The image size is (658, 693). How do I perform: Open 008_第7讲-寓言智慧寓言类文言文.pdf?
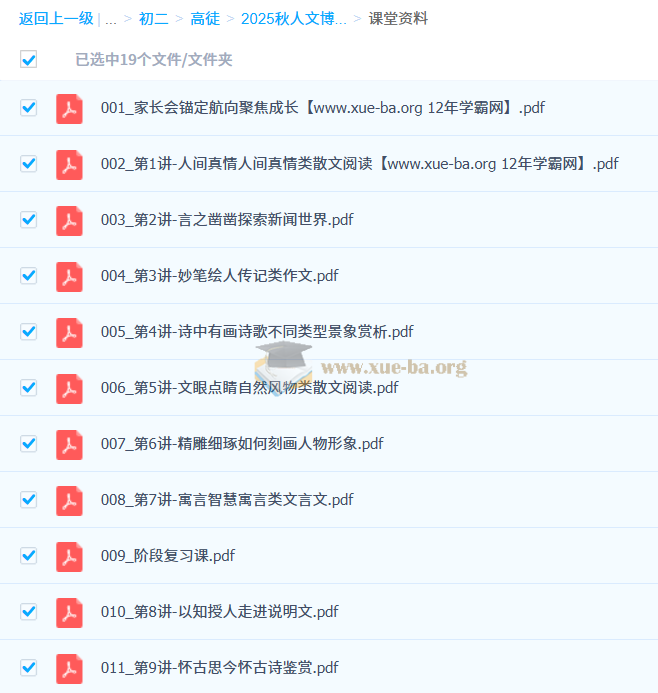227,500
